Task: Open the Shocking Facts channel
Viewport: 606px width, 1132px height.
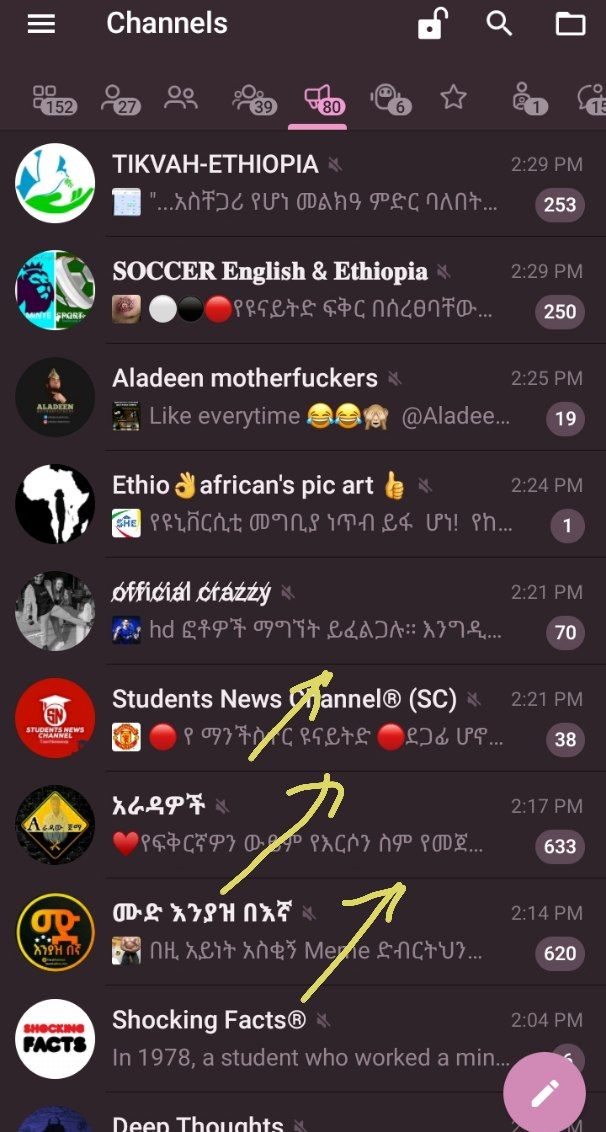Action: pyautogui.click(x=303, y=1038)
